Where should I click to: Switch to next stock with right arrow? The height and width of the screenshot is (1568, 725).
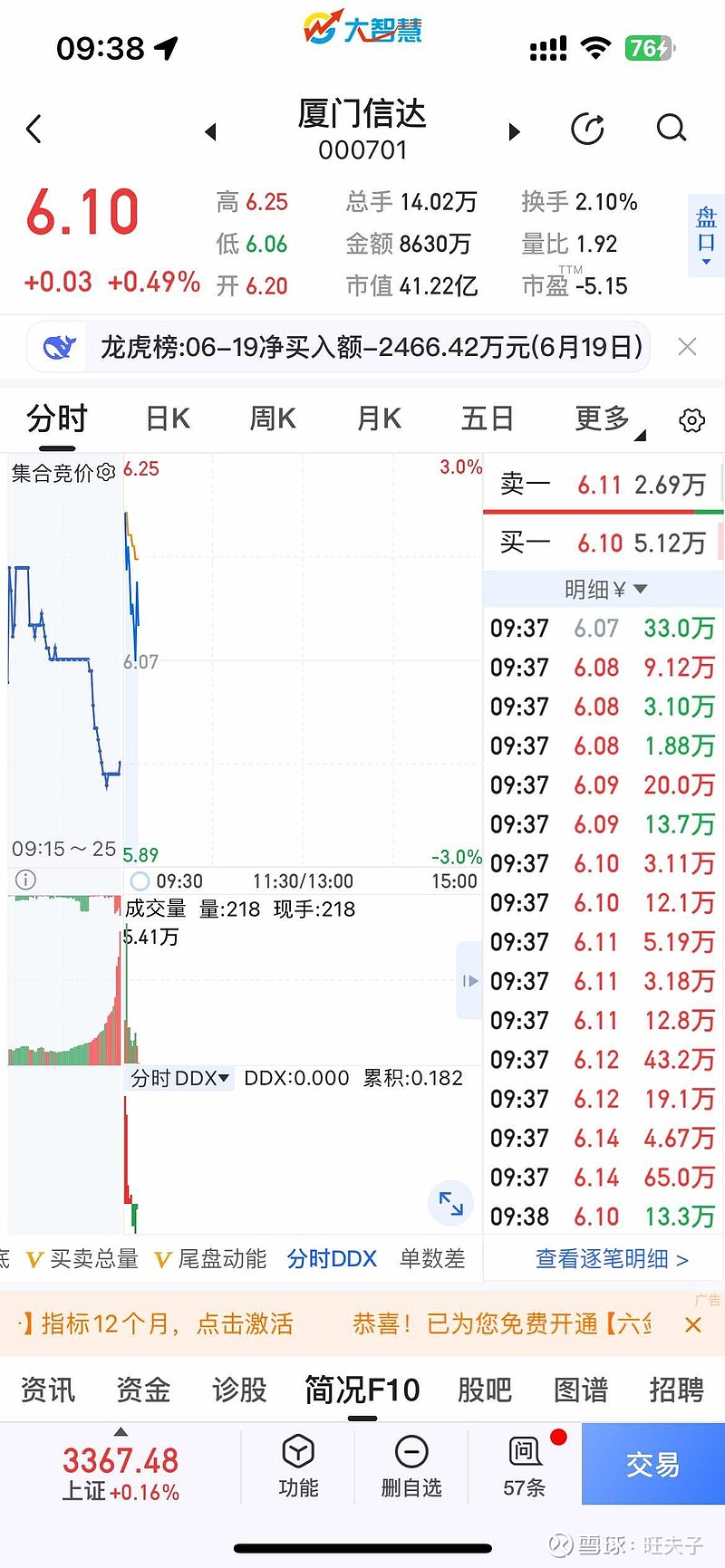click(515, 132)
